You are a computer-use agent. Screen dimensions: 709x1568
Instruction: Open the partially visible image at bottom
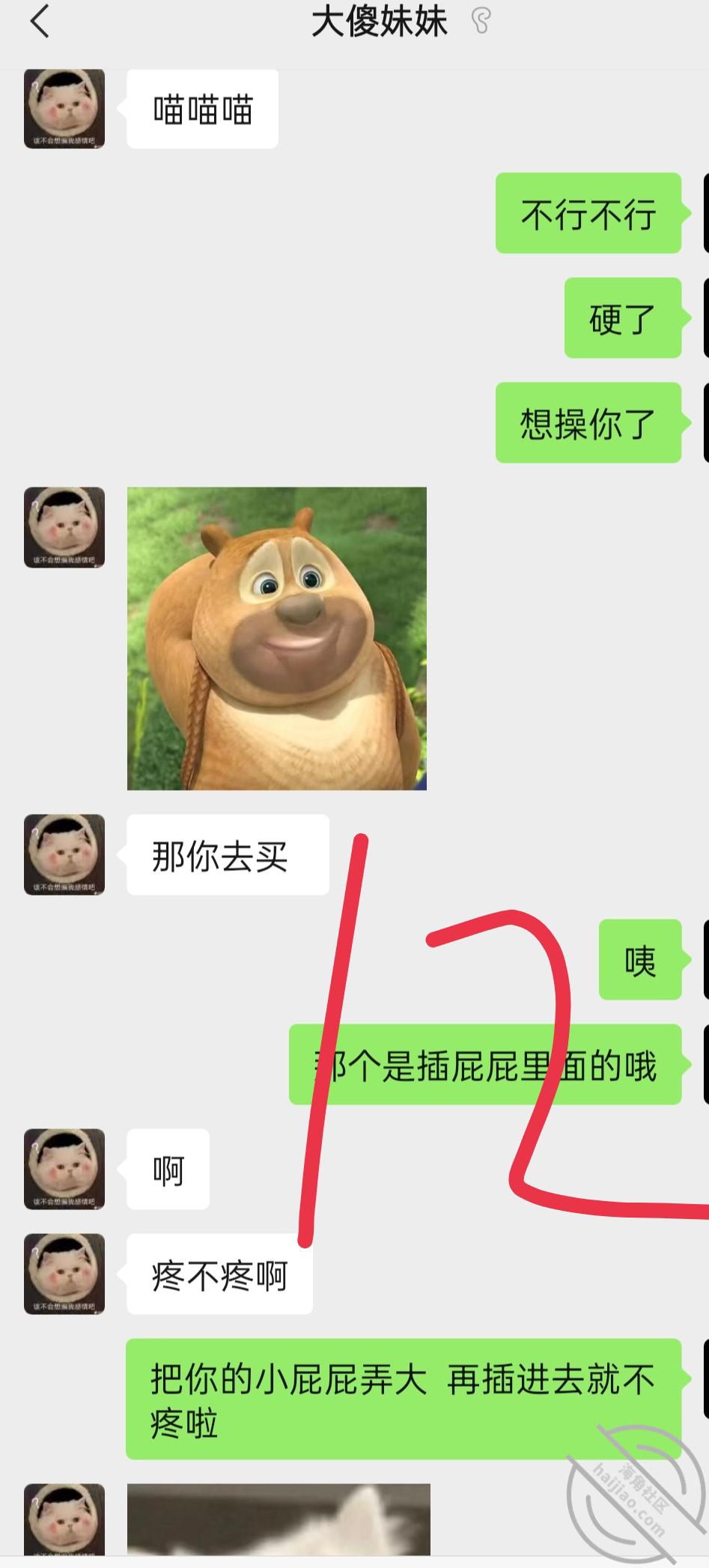tap(279, 1521)
